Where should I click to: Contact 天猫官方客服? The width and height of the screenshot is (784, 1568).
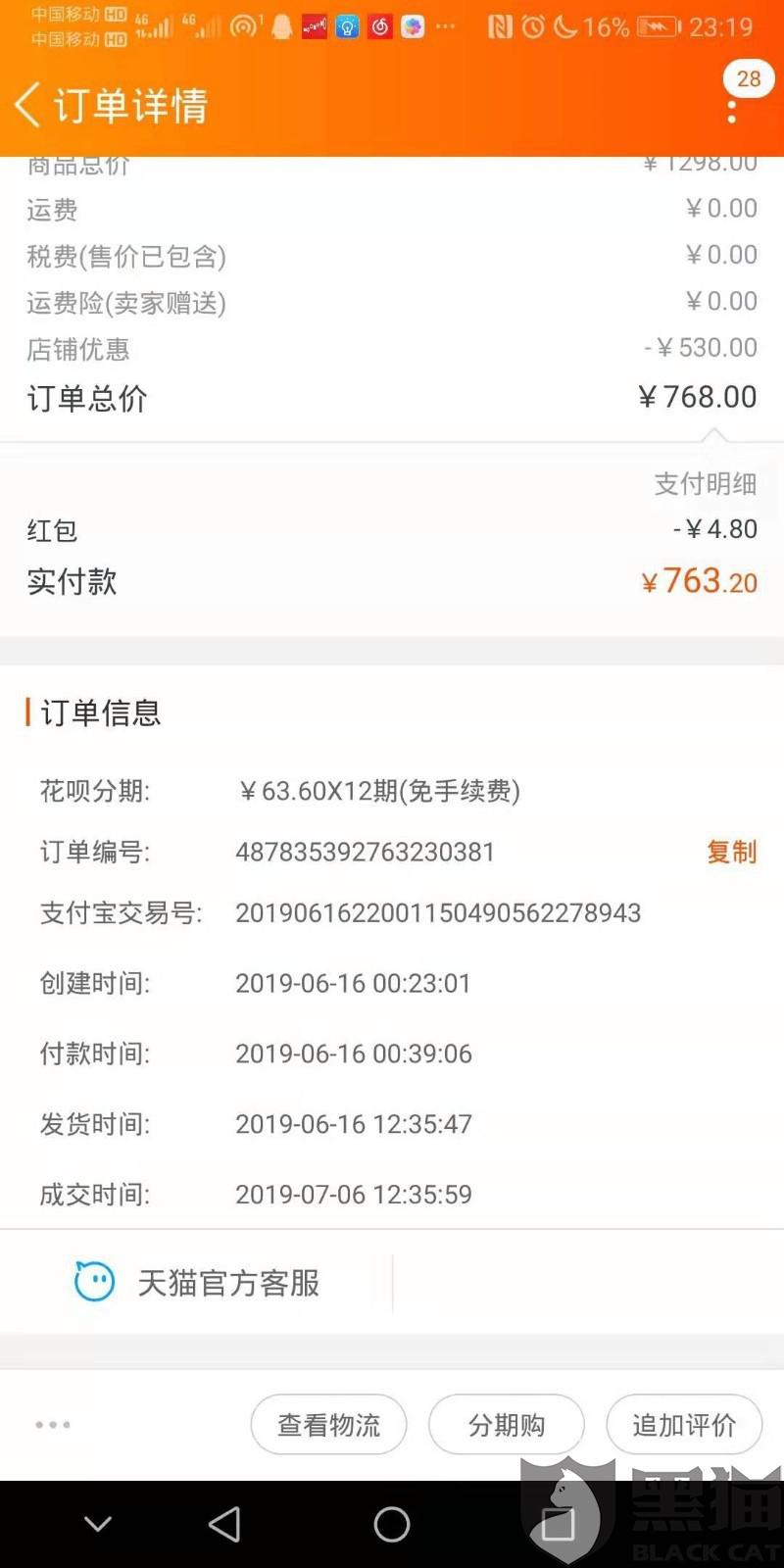tap(197, 1282)
